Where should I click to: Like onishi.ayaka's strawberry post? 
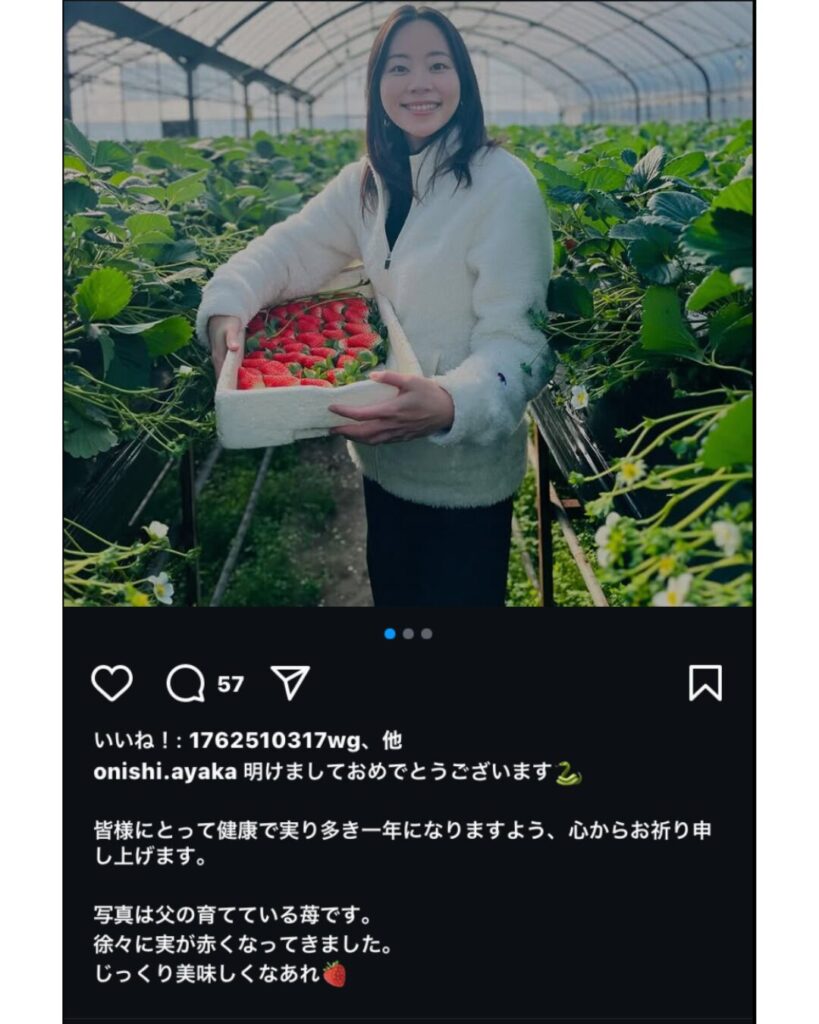pos(112,683)
